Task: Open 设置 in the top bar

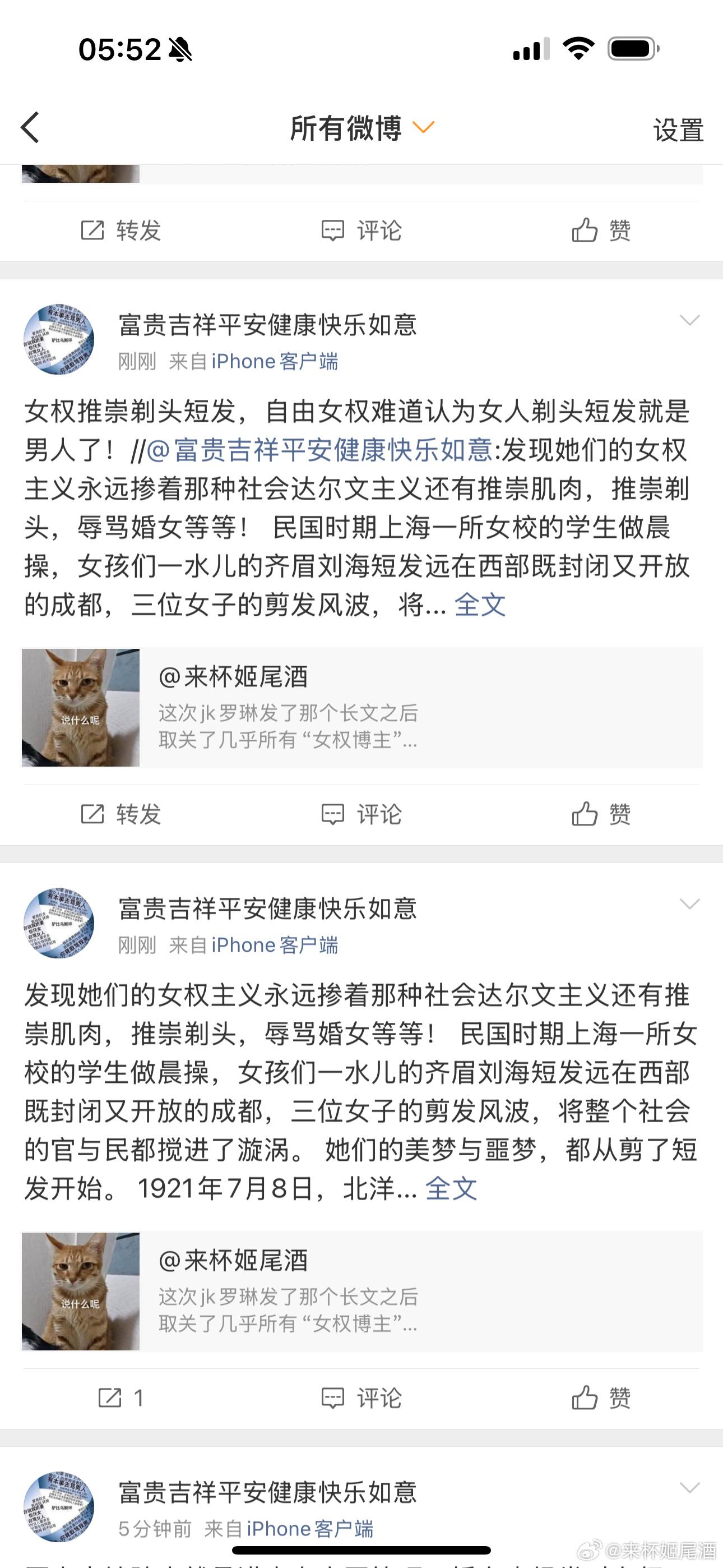Action: pyautogui.click(x=678, y=130)
